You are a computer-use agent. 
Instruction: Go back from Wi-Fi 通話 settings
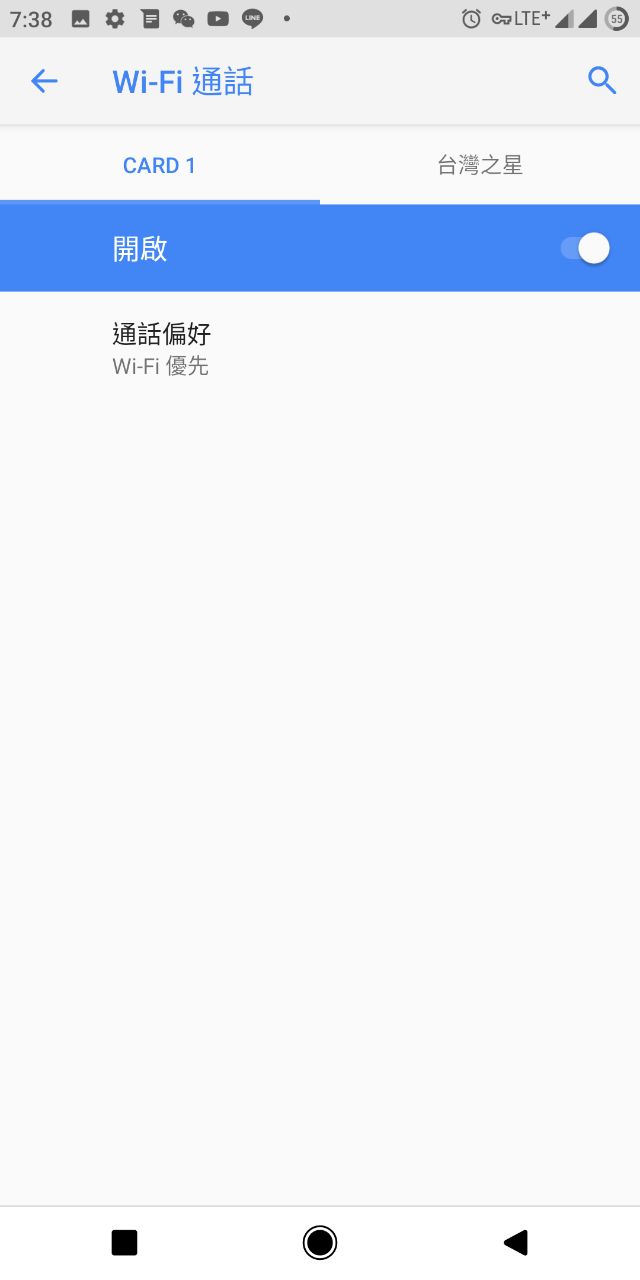(44, 81)
